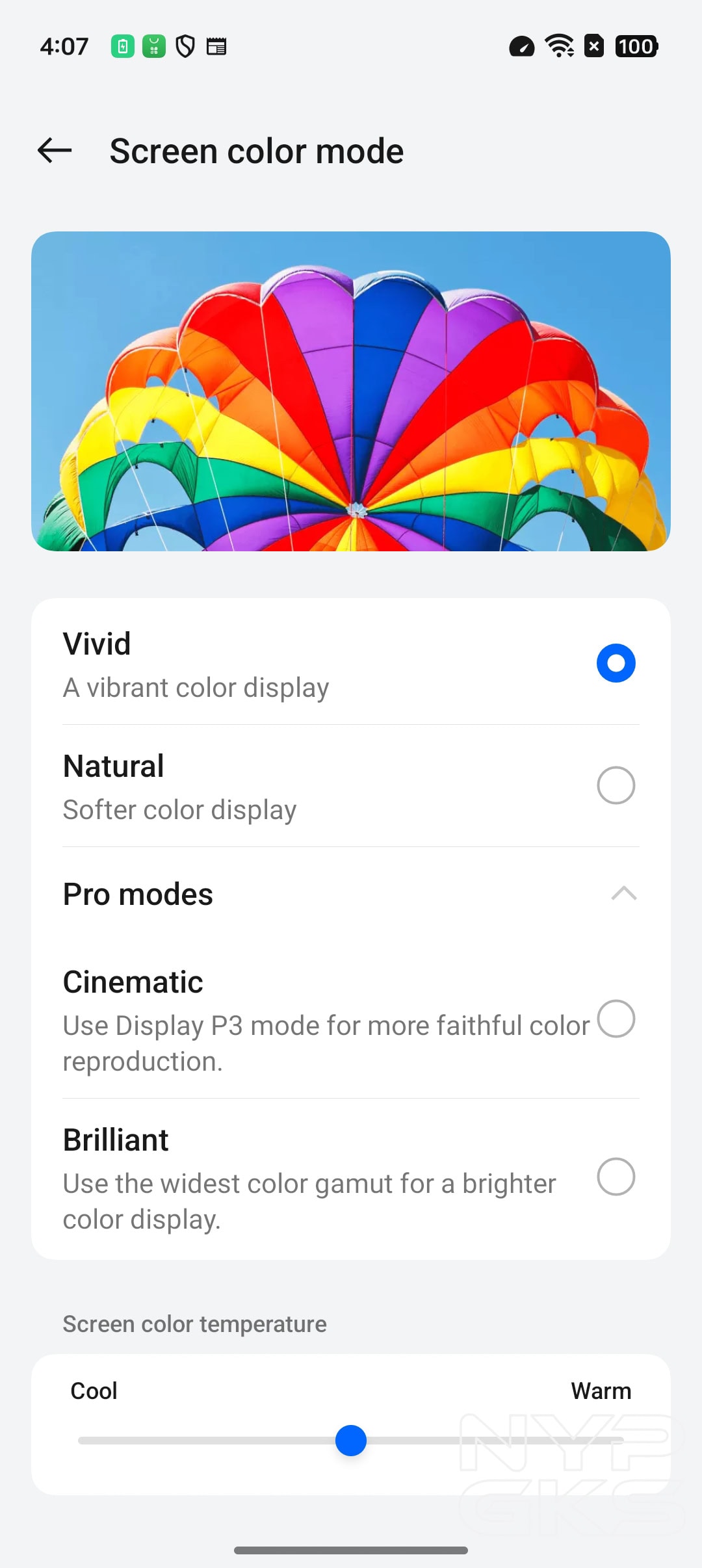The width and height of the screenshot is (702, 1568).
Task: Collapse the Pro modes section
Action: tap(625, 894)
